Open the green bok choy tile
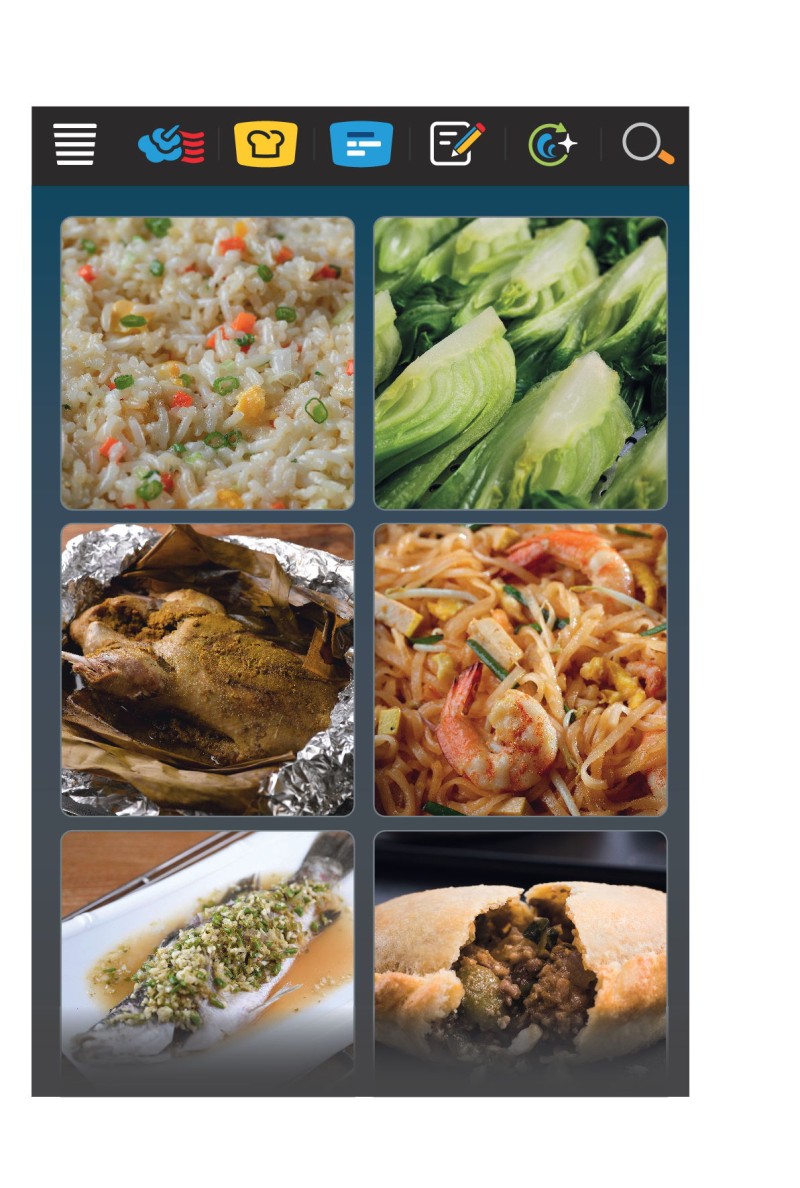Viewport: 800px width, 1188px height. (x=520, y=363)
